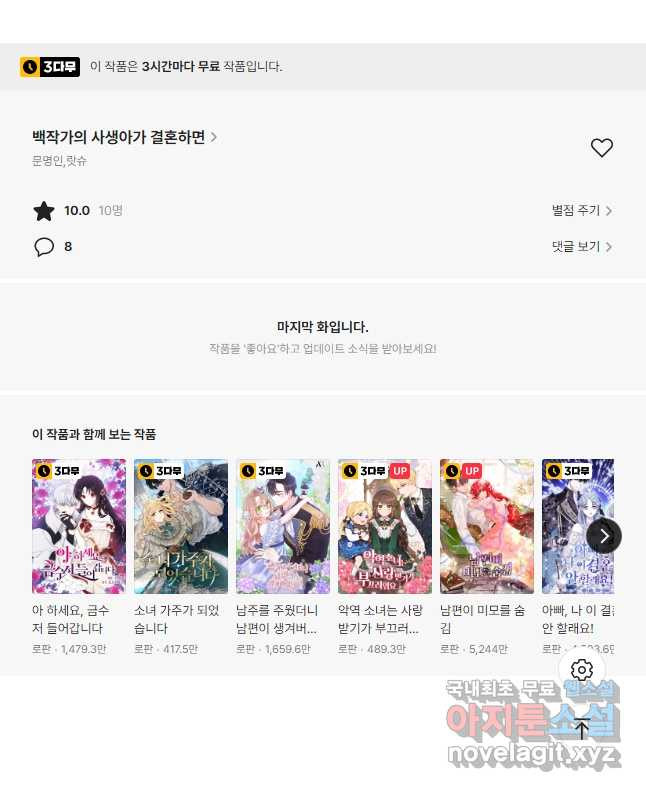The height and width of the screenshot is (792, 646).
Task: Show next recommended works with the arrow
Action: (604, 536)
